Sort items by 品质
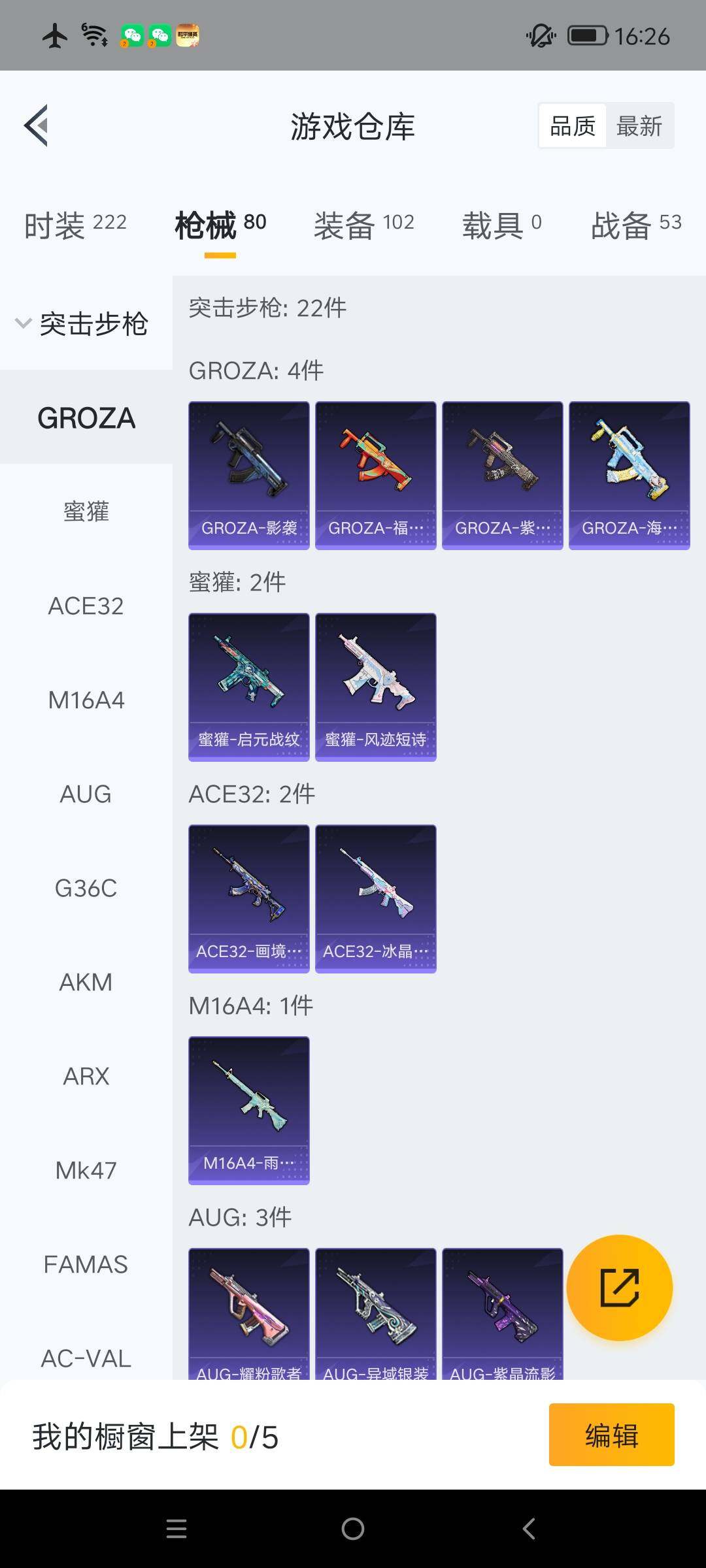This screenshot has height=1568, width=706. click(x=573, y=126)
